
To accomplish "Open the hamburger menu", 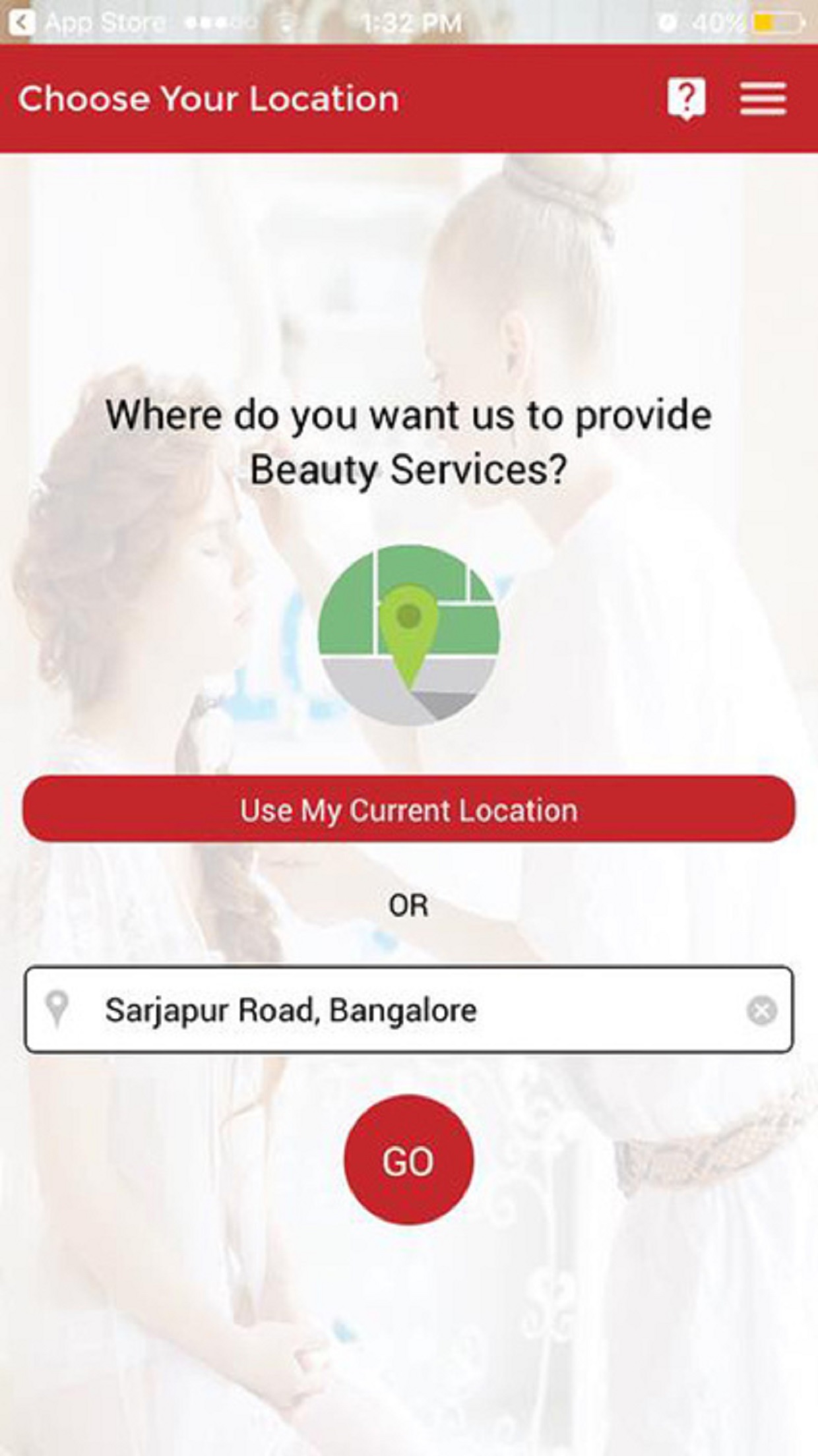I will coord(763,99).
